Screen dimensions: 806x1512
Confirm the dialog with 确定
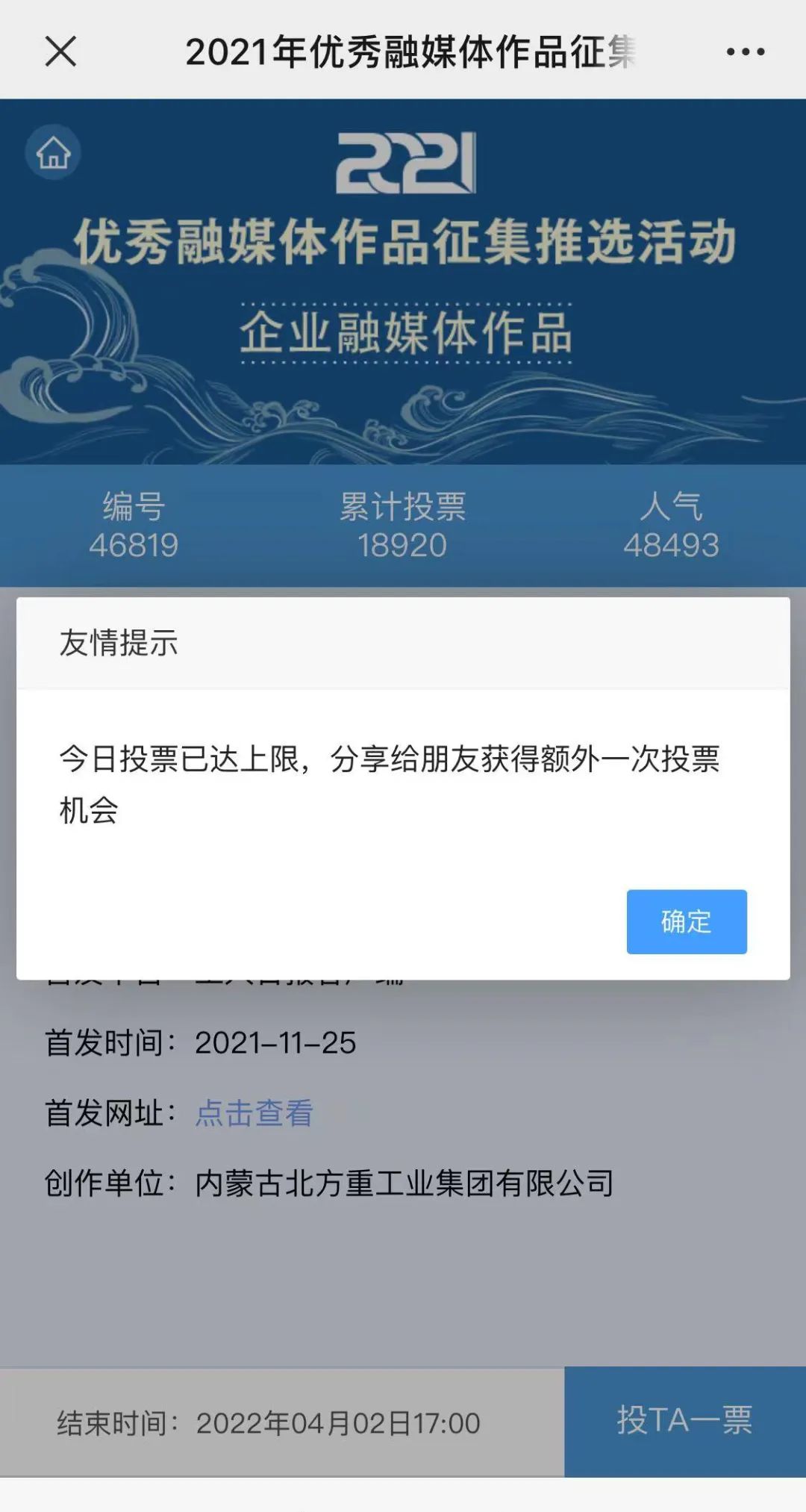tap(686, 921)
